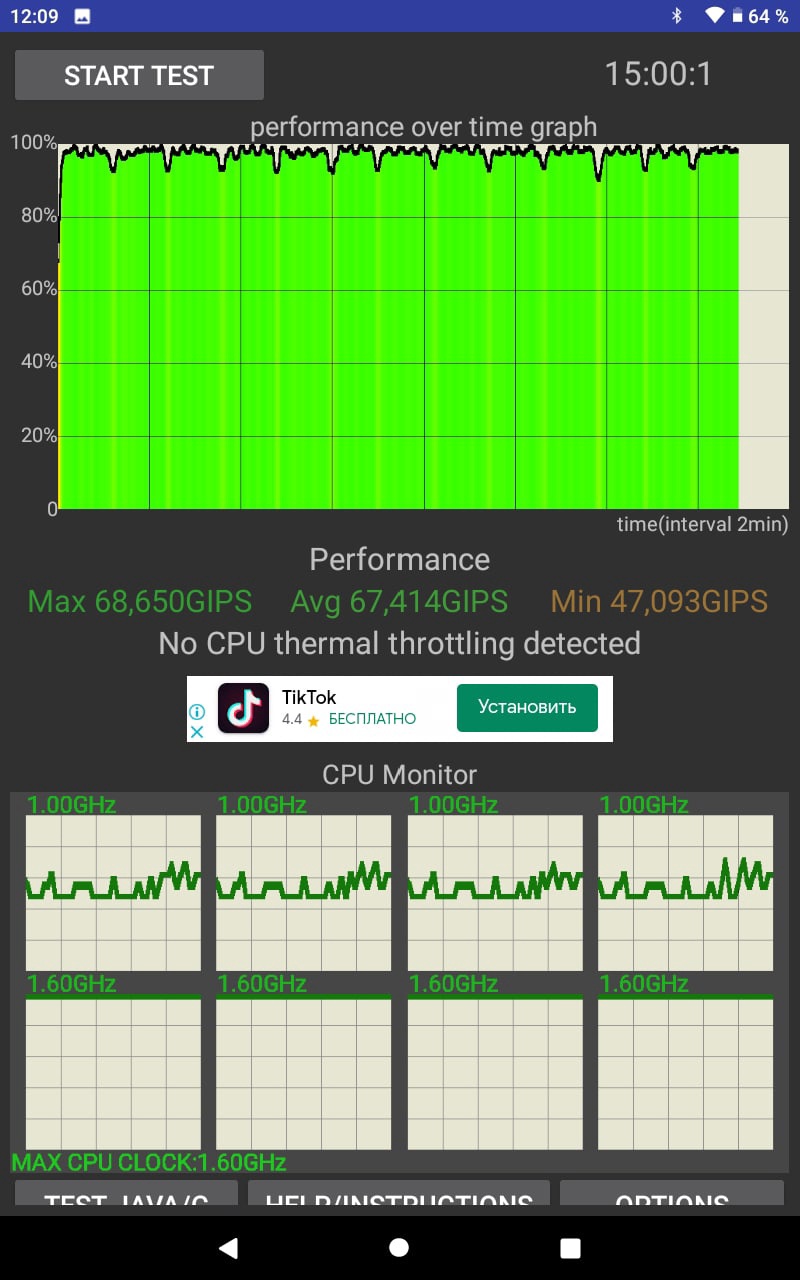This screenshot has height=1280, width=800.
Task: Open the OPTIONS button
Action: (671, 1198)
